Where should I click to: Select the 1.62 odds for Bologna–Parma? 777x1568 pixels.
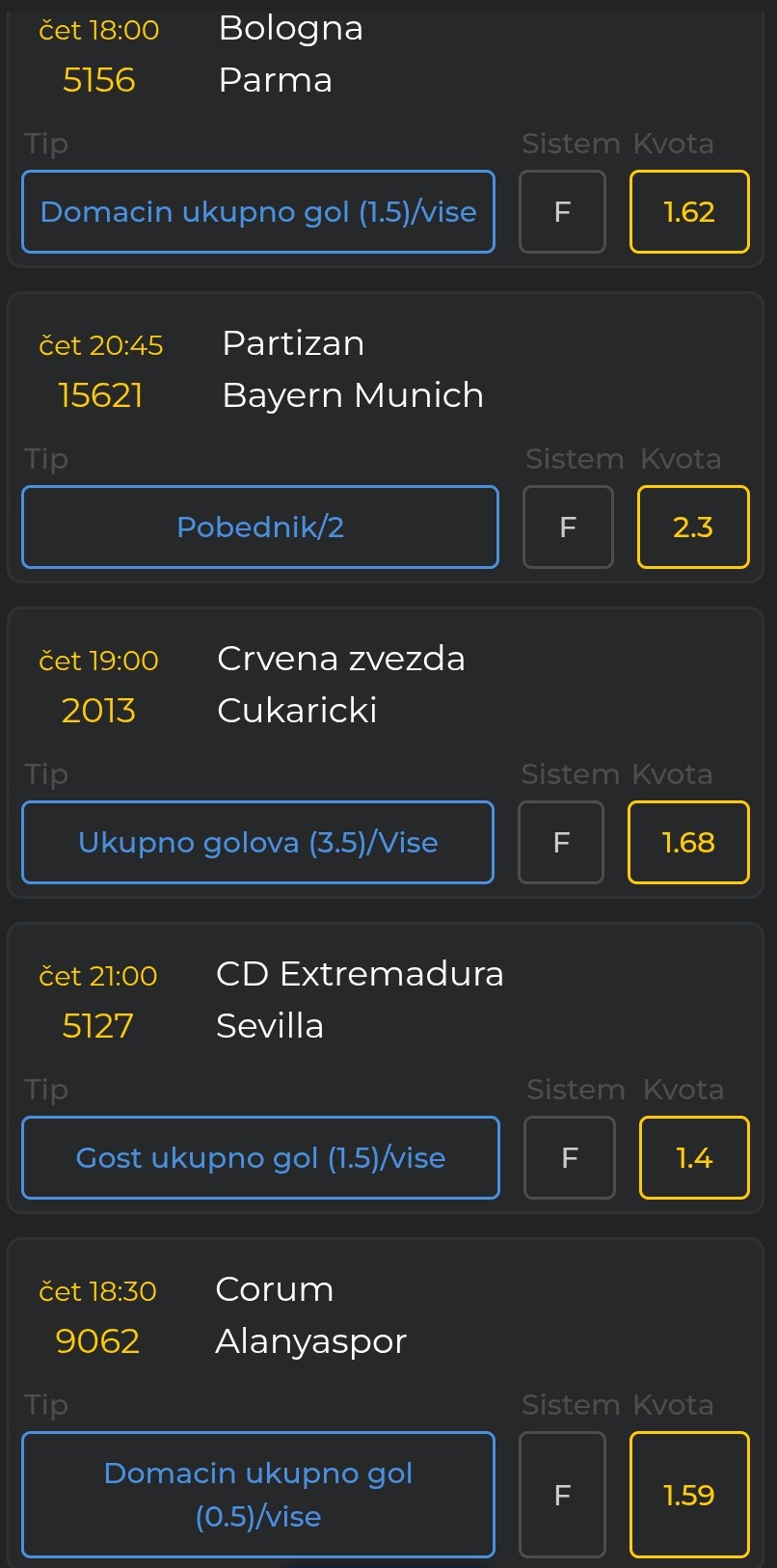tap(689, 212)
